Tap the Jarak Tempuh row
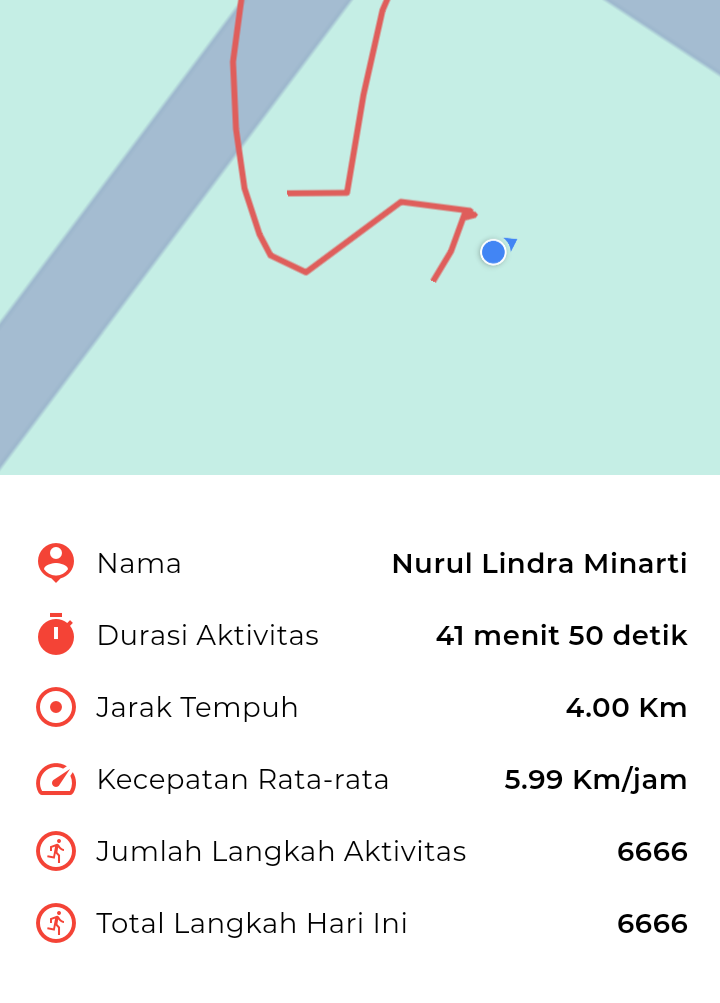Screen dimensions: 720x1003 (x=196, y=707)
